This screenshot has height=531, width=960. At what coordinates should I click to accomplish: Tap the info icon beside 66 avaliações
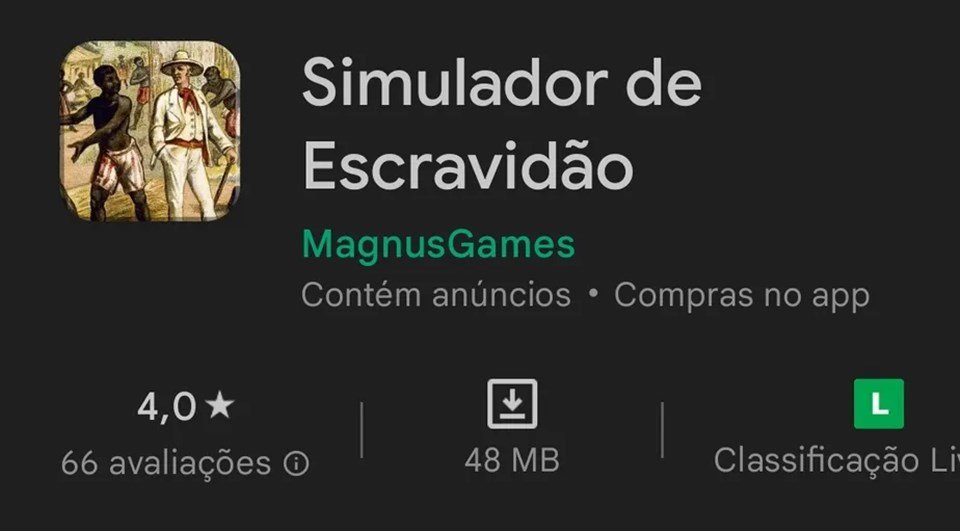tap(297, 464)
